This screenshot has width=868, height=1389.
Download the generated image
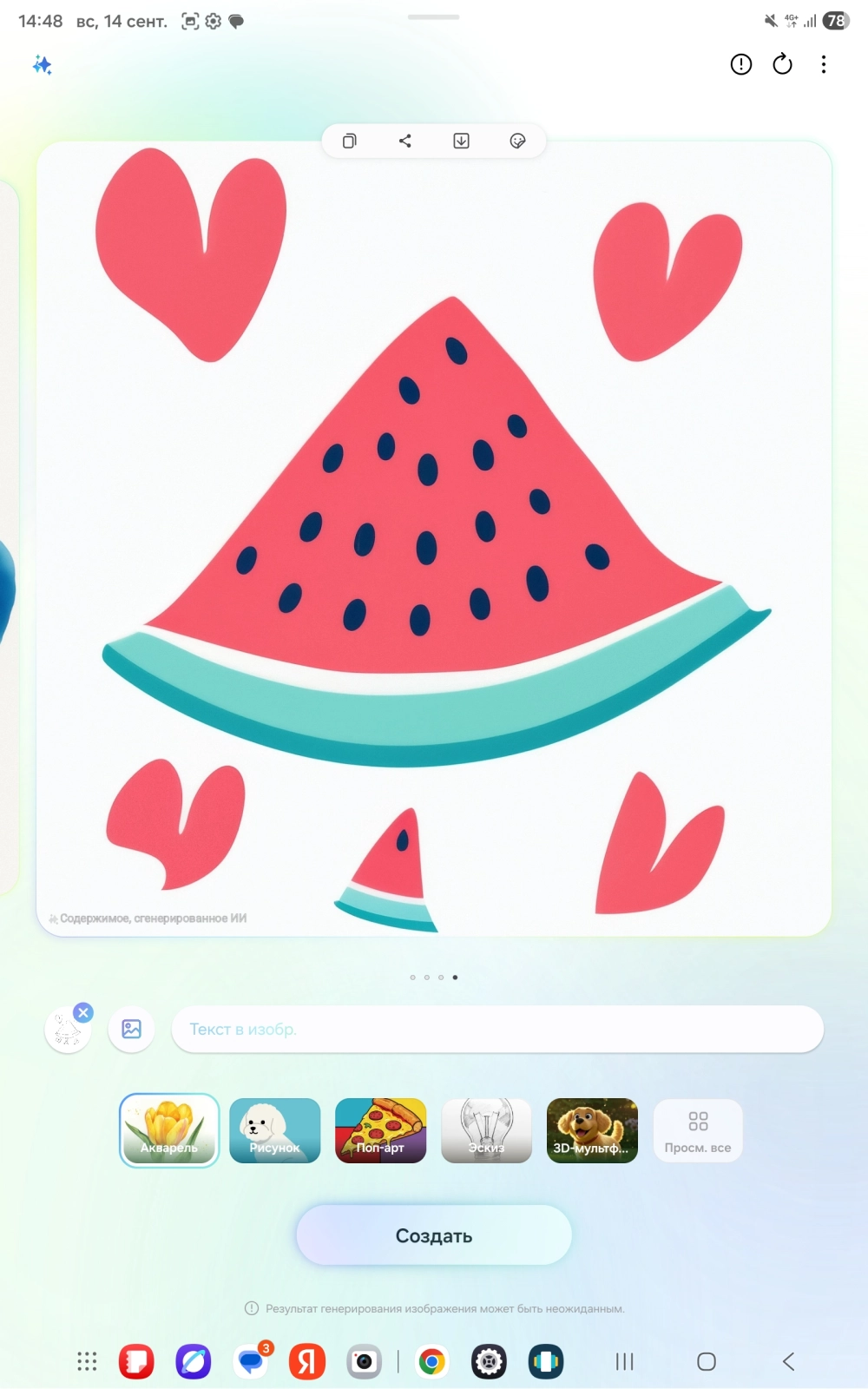click(461, 141)
